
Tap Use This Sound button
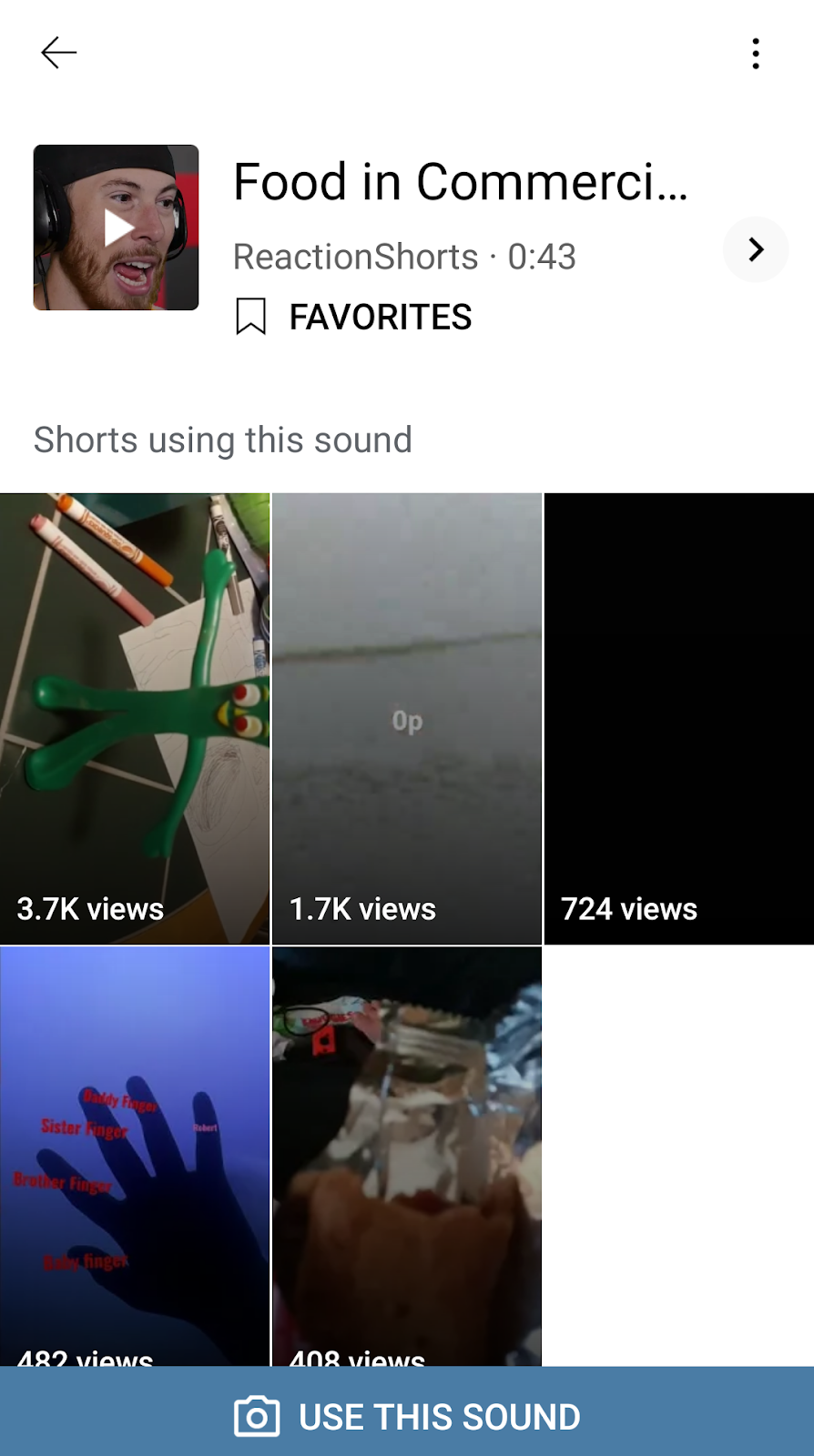point(407,1416)
